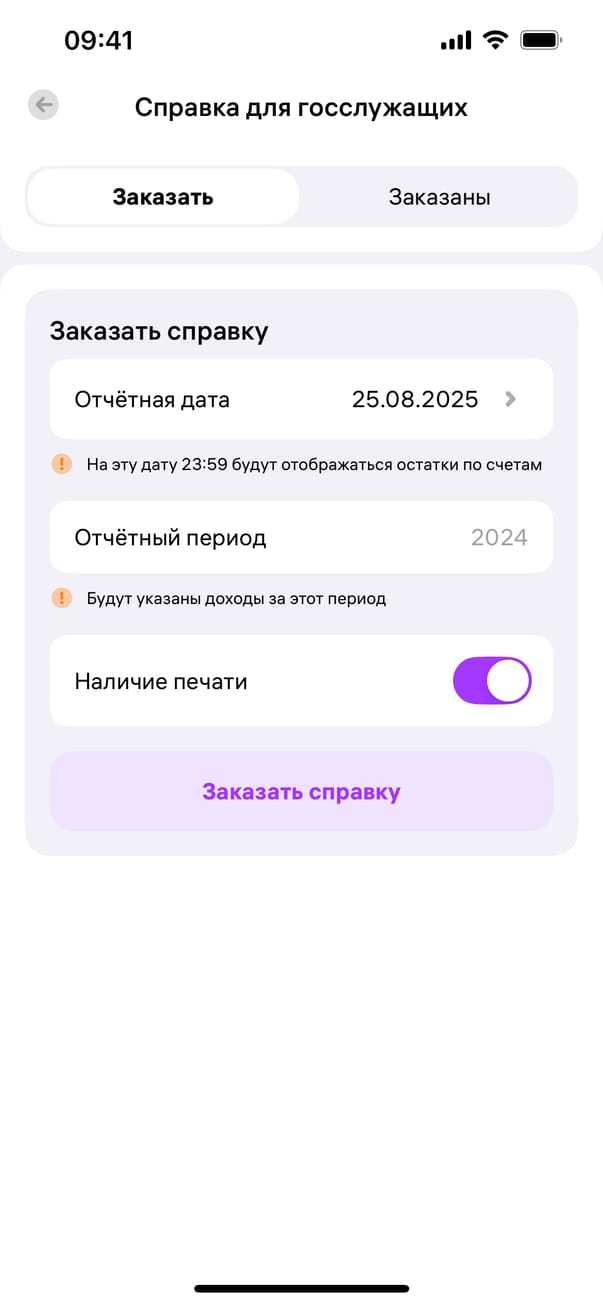Open the Отчётная дата picker

(301, 399)
